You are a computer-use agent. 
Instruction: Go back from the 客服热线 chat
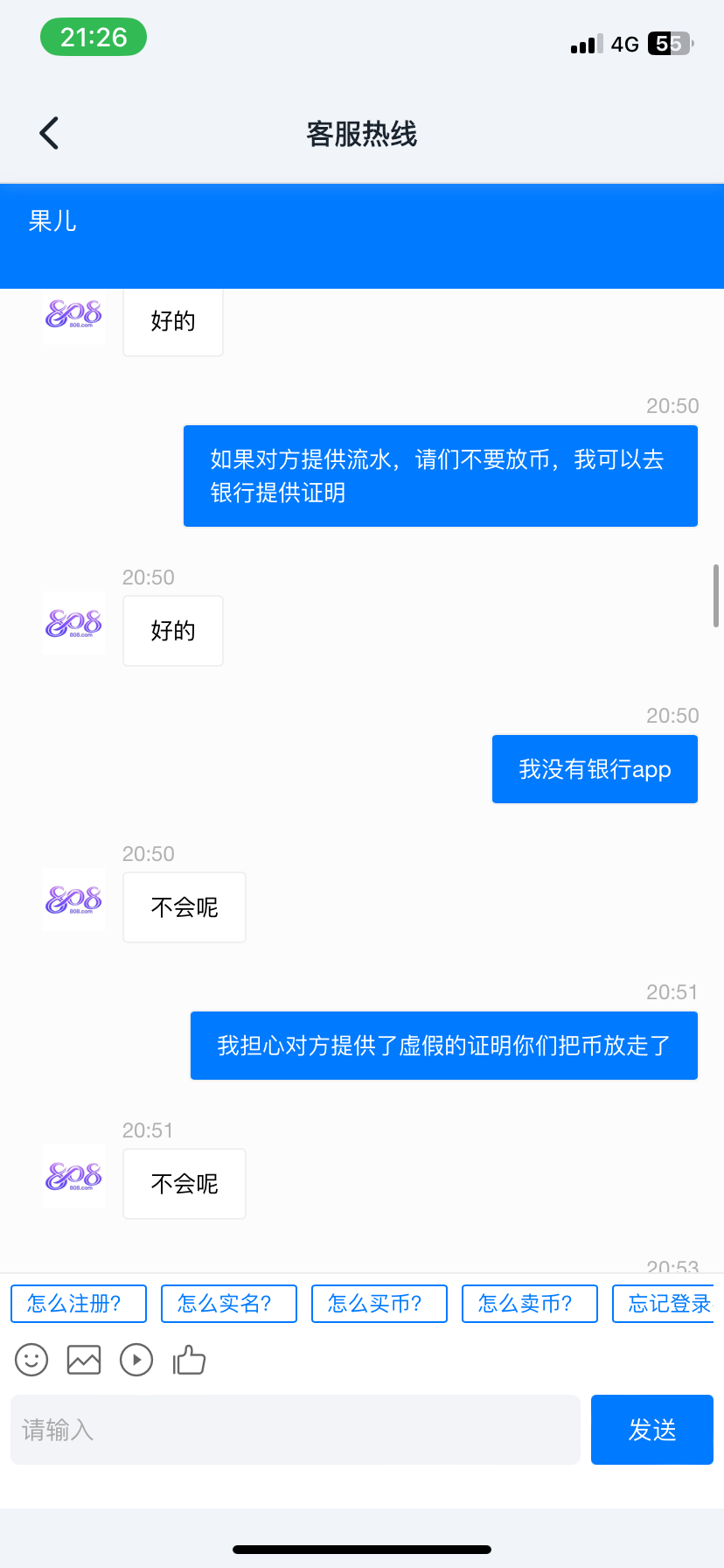[49, 133]
